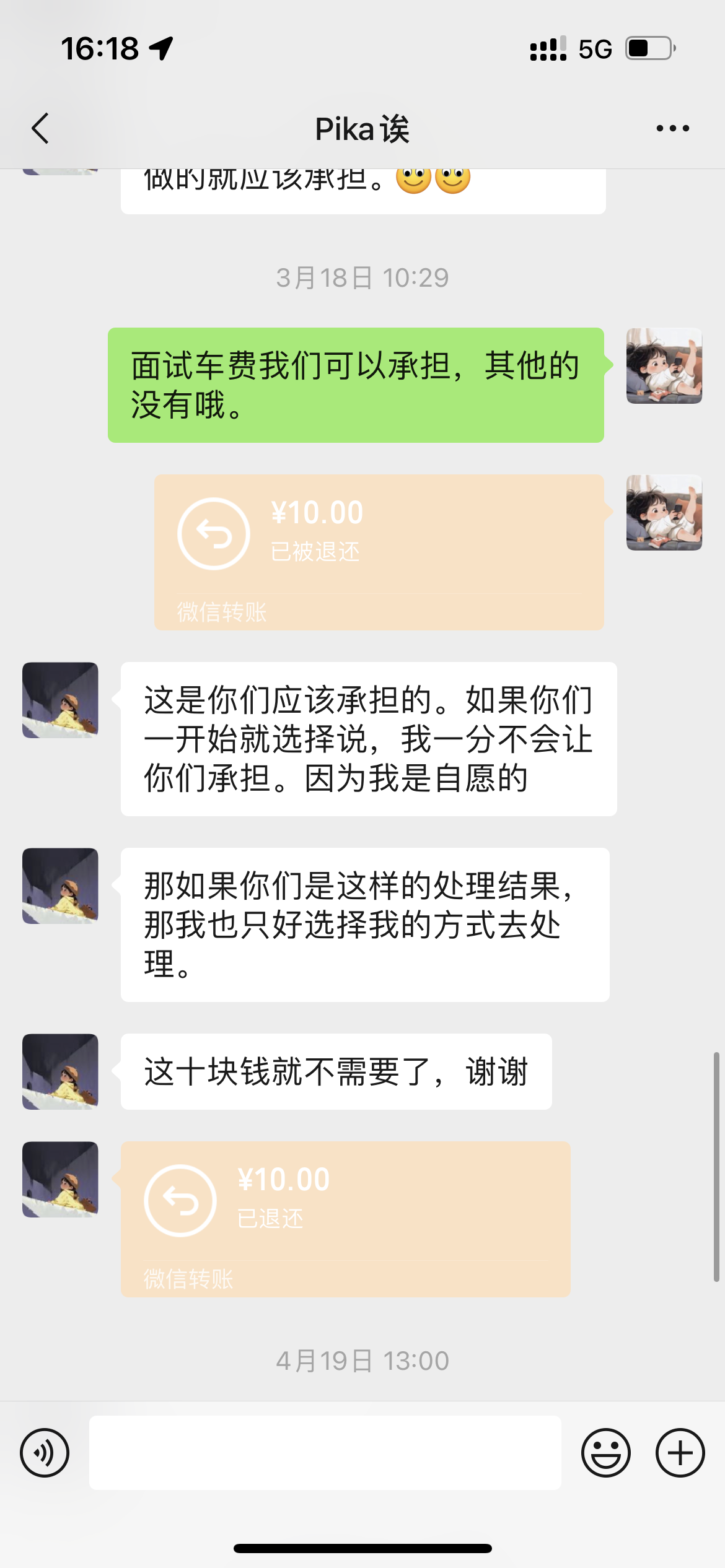
Task: Focus the message text field
Action: click(x=325, y=1453)
